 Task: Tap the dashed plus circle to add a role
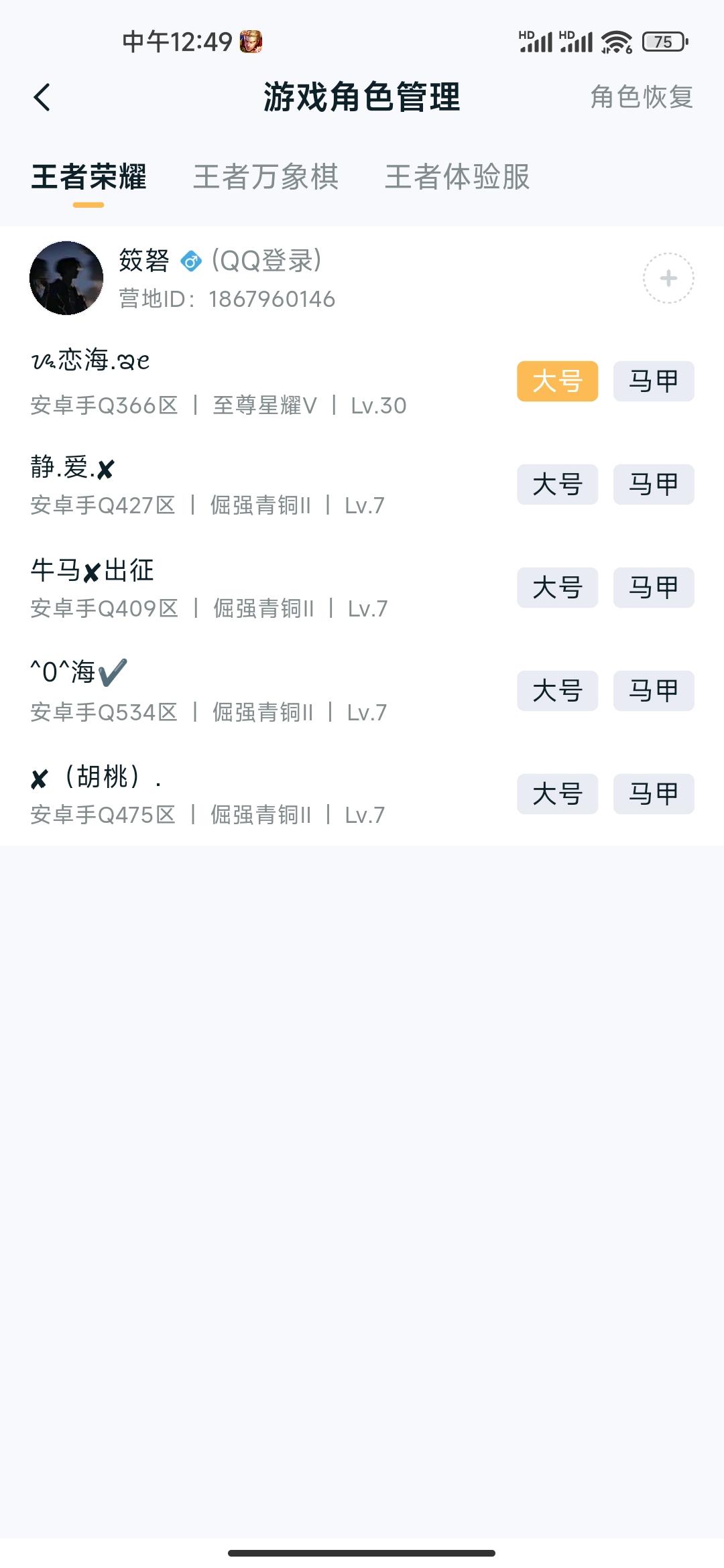click(x=668, y=277)
